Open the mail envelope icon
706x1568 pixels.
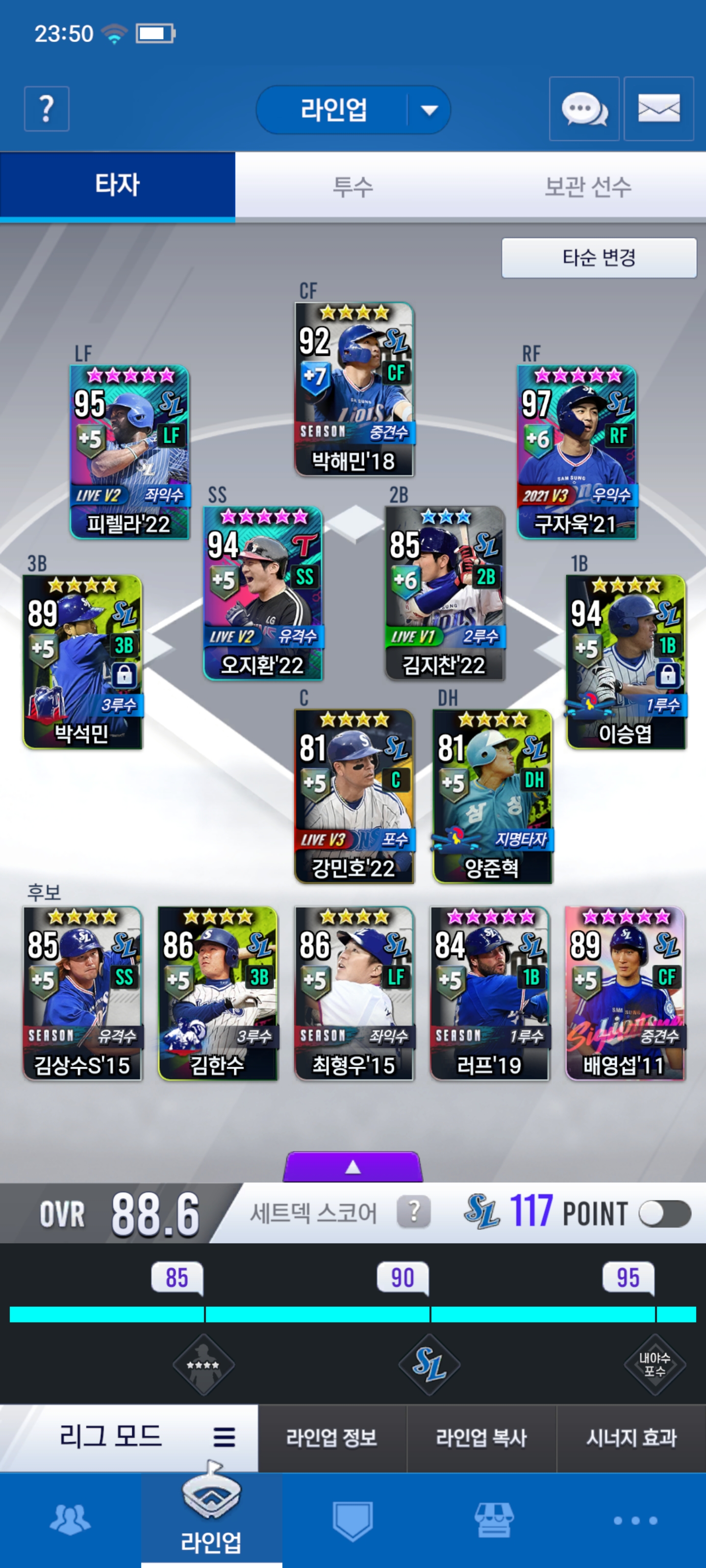point(658,109)
